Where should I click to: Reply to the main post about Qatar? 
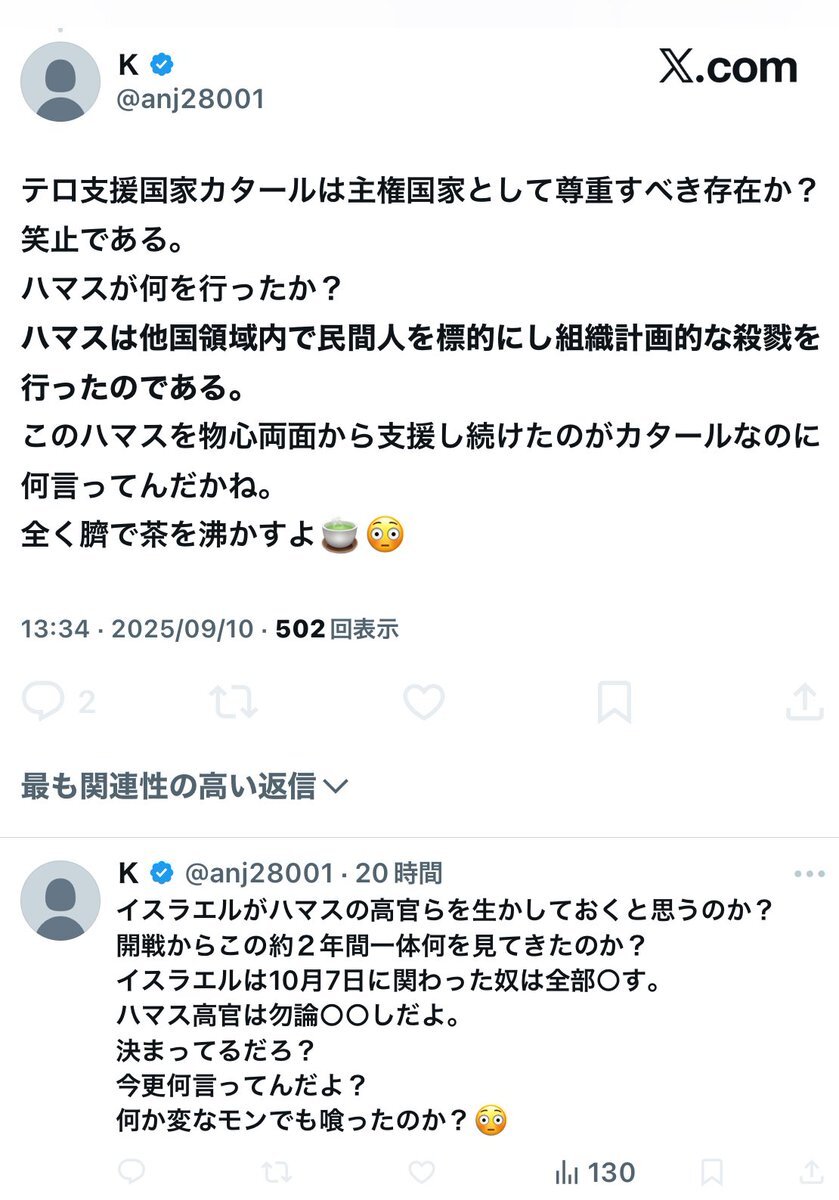click(x=44, y=702)
